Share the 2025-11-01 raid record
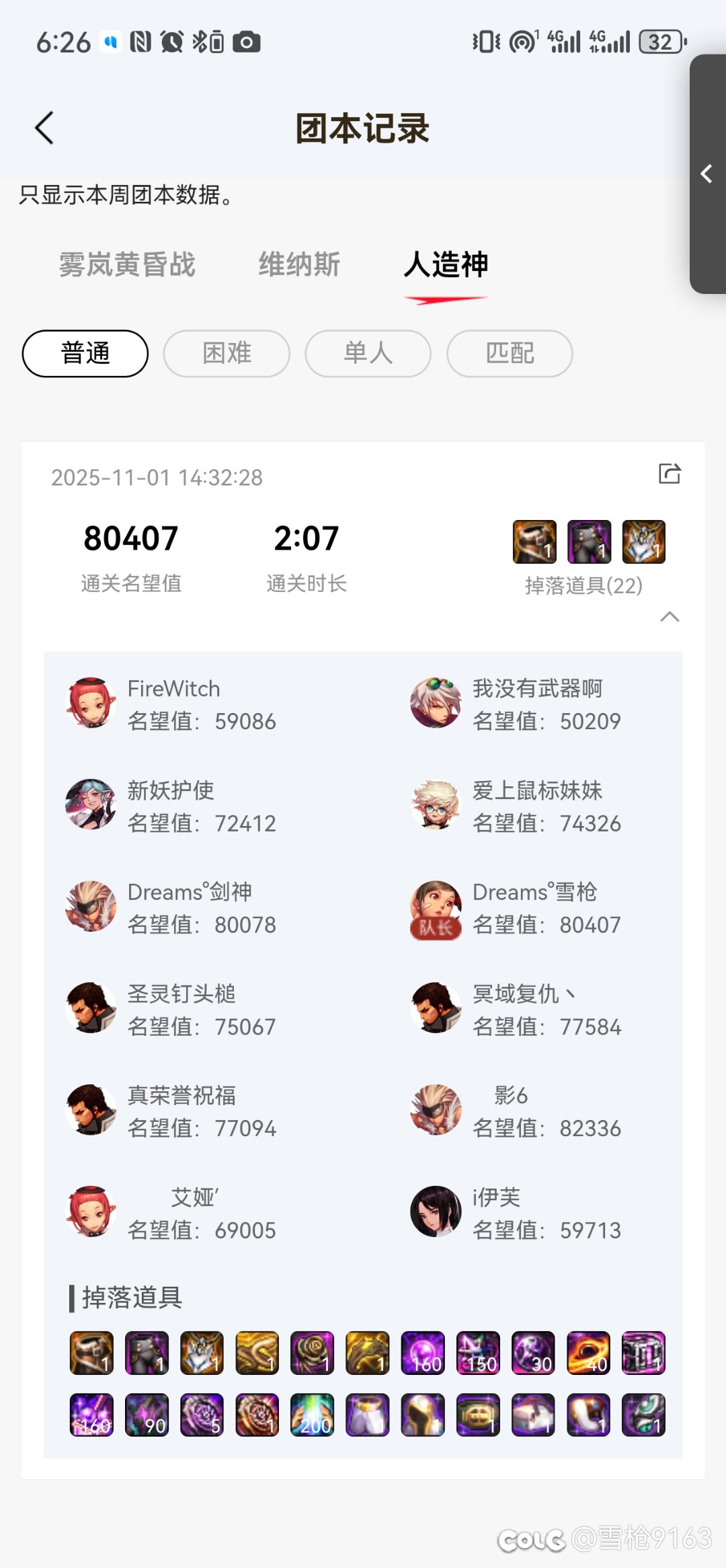 point(669,474)
